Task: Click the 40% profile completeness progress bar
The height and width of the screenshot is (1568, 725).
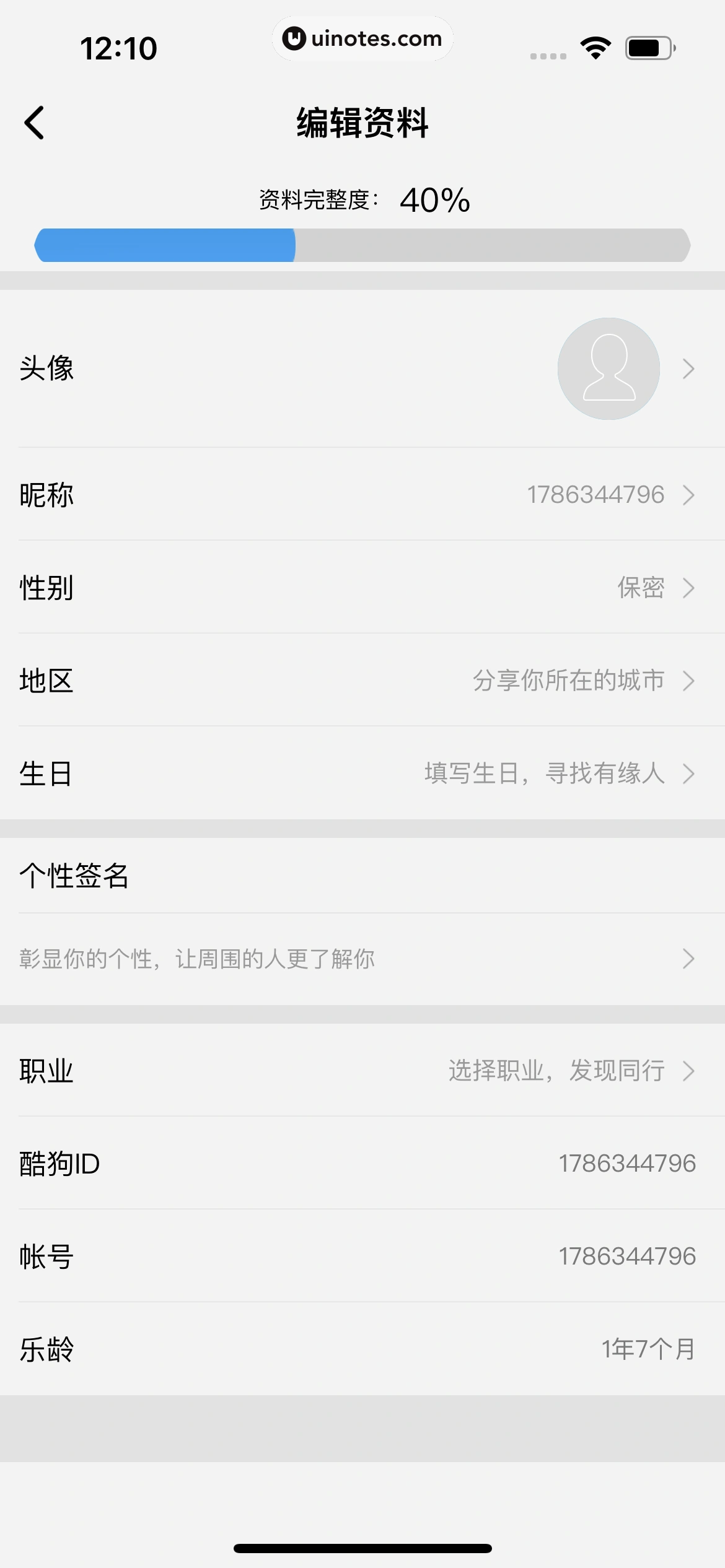Action: point(362,244)
